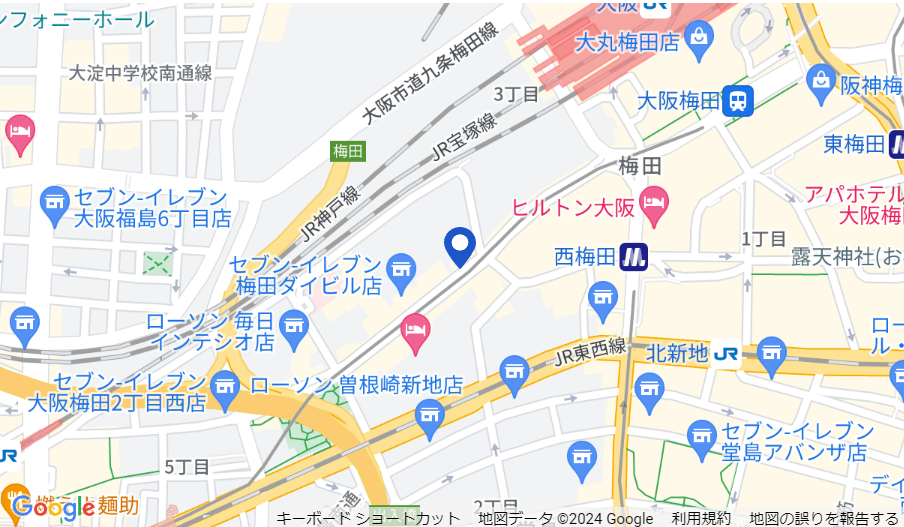Open 地図の誤りを報告する report link
This screenshot has width=904, height=527.
pos(824,518)
